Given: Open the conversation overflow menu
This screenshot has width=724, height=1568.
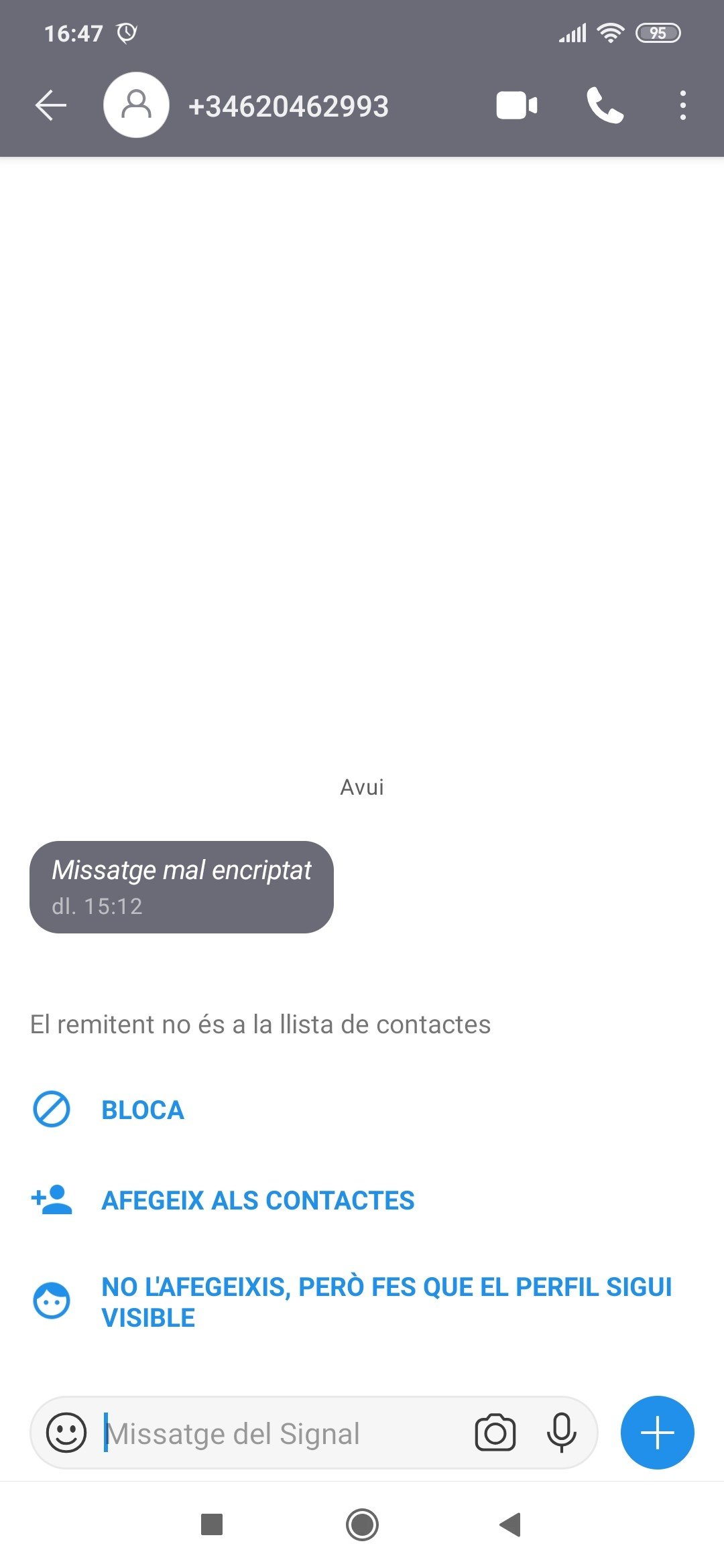Looking at the screenshot, I should coord(682,105).
